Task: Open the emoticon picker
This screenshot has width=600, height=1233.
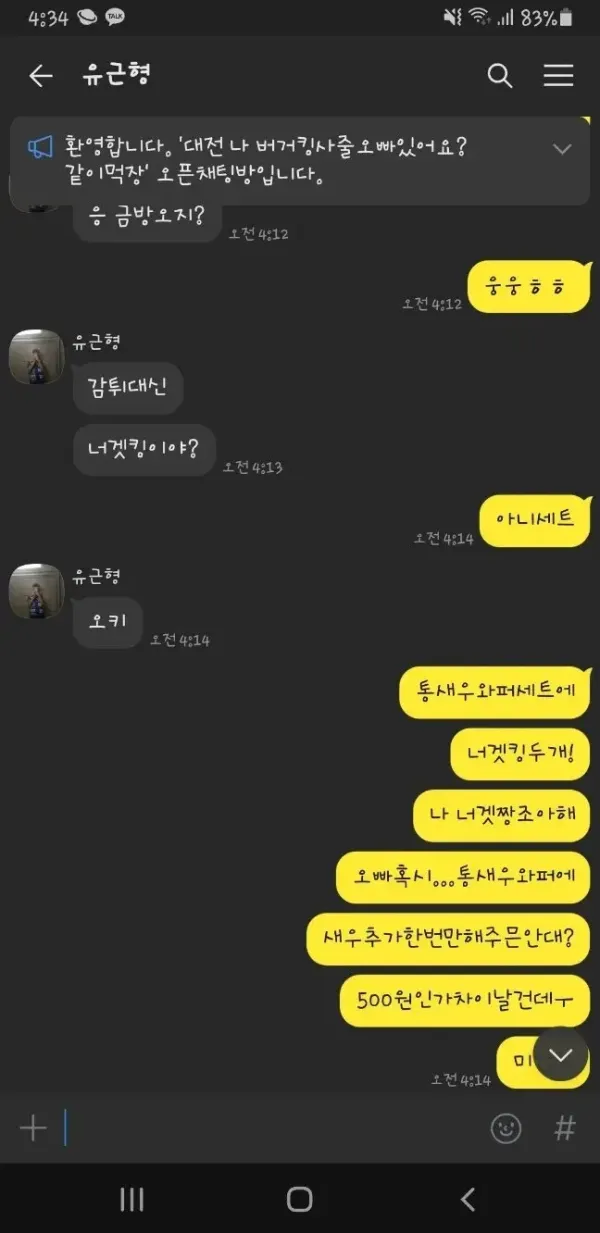Action: pyautogui.click(x=506, y=1129)
